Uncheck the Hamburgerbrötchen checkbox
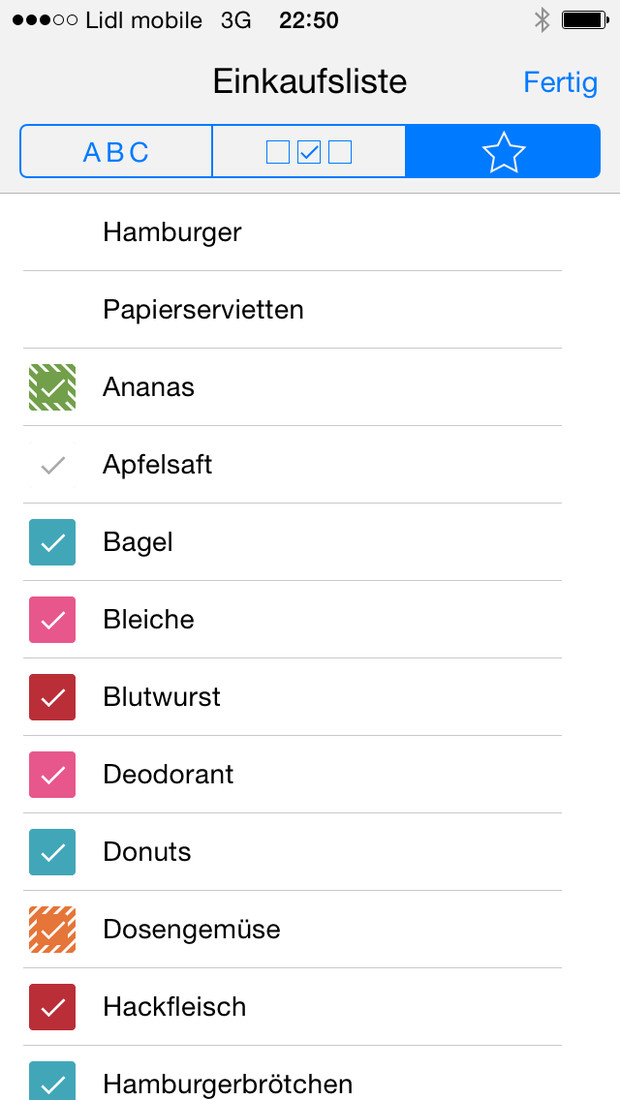This screenshot has height=1100, width=620. pos(53,1080)
